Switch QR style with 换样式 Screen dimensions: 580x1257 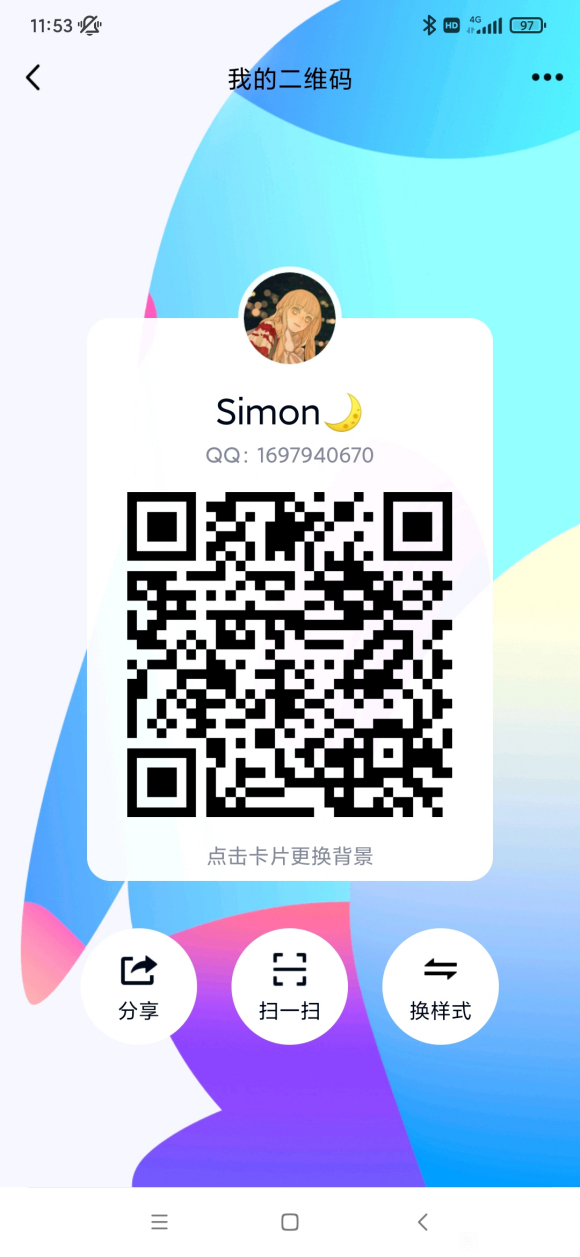[x=440, y=986]
